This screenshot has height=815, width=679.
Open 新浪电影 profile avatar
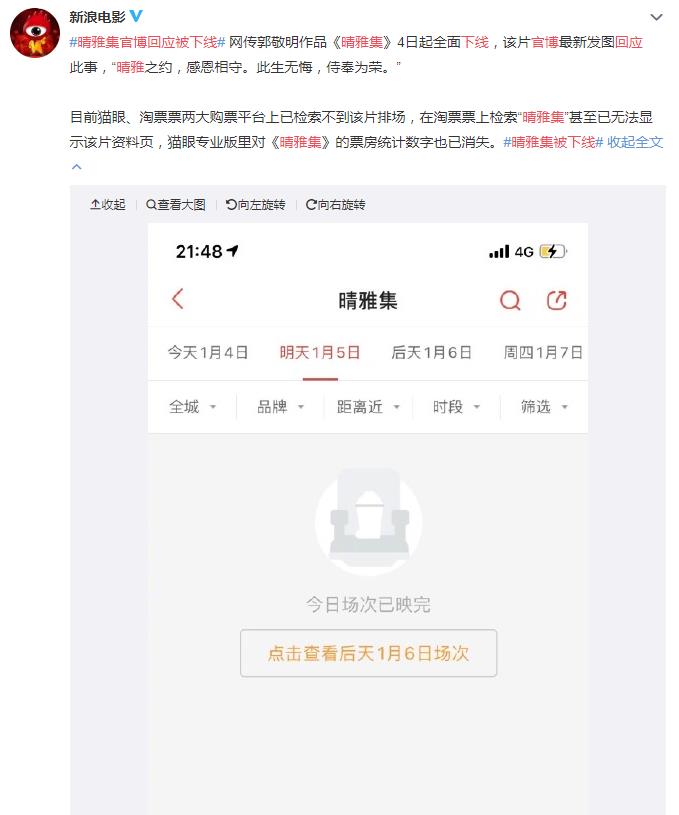33,33
